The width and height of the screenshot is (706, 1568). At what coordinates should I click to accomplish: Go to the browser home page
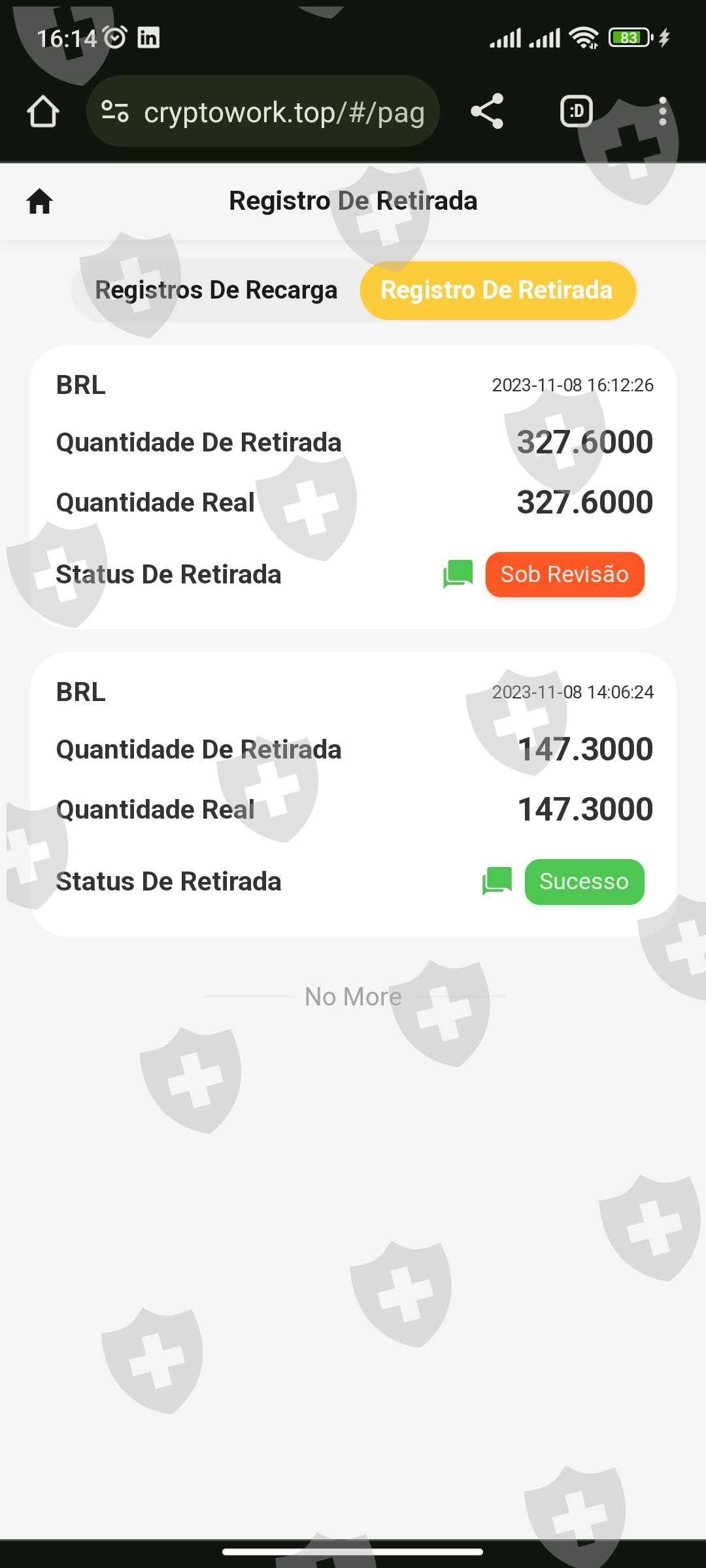[x=43, y=112]
